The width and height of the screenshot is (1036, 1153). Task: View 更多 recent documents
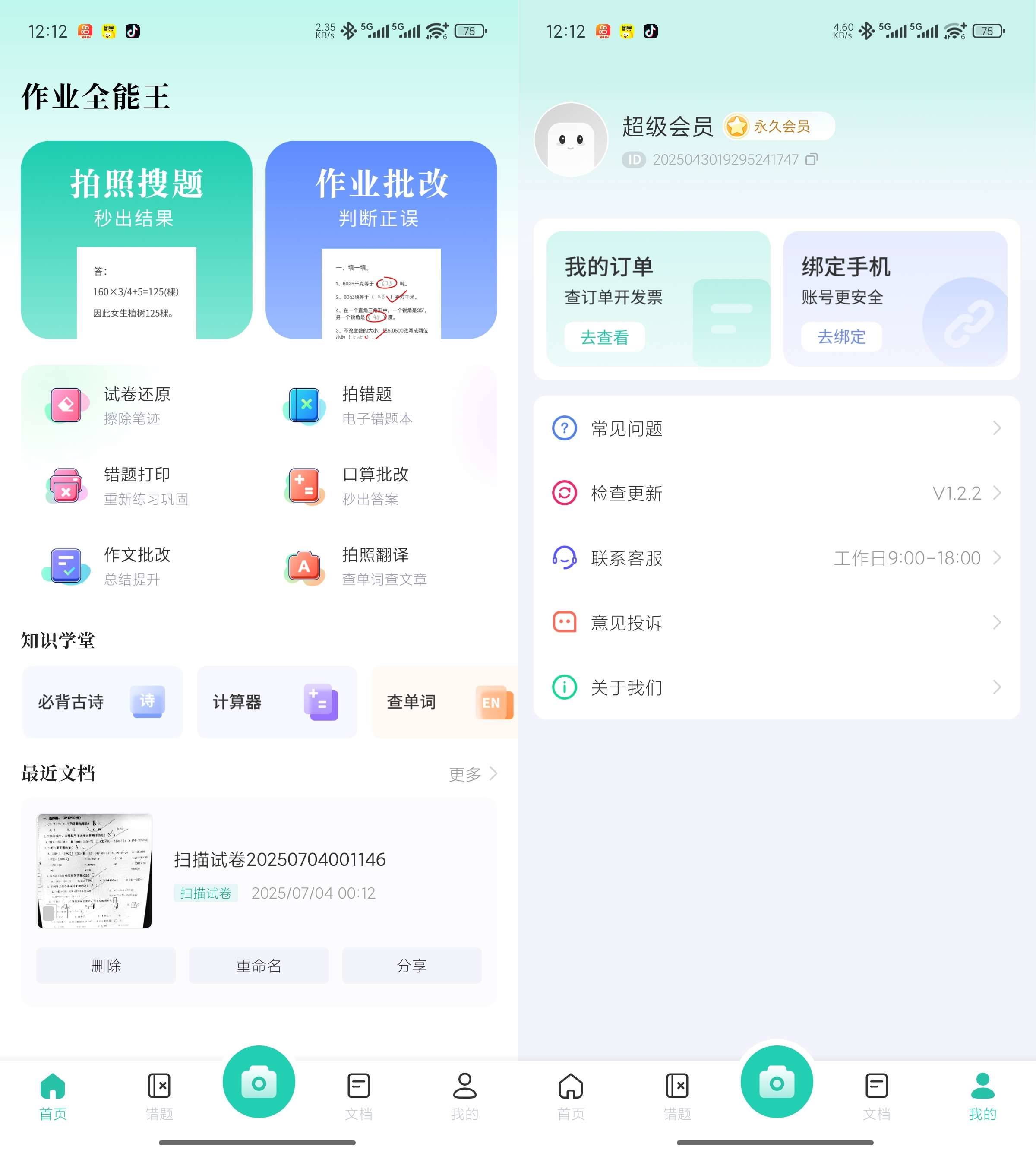[473, 774]
